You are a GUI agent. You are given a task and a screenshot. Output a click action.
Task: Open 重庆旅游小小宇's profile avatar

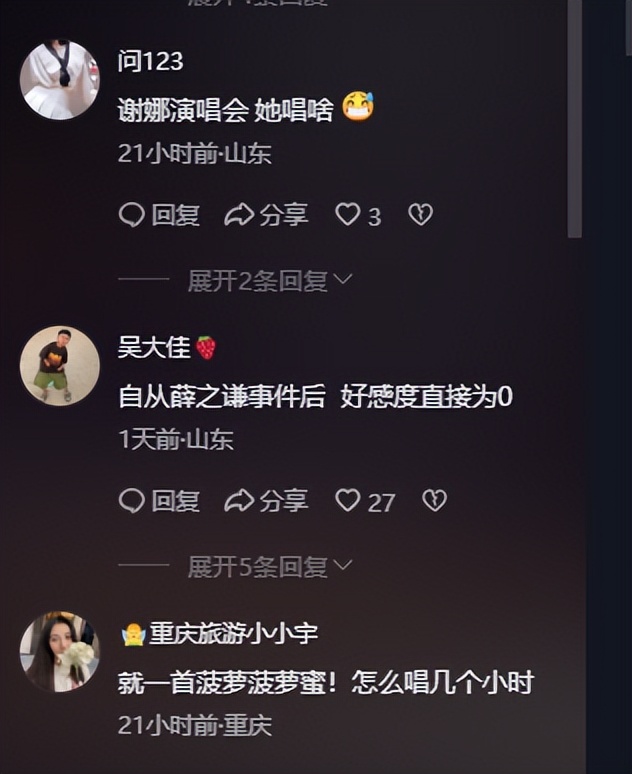click(60, 652)
